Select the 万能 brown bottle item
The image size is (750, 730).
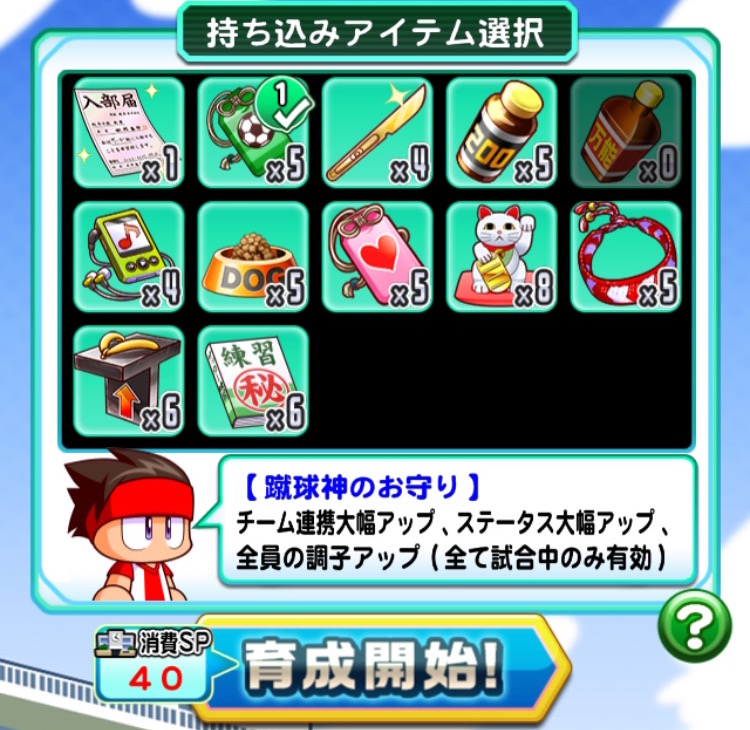tap(625, 132)
